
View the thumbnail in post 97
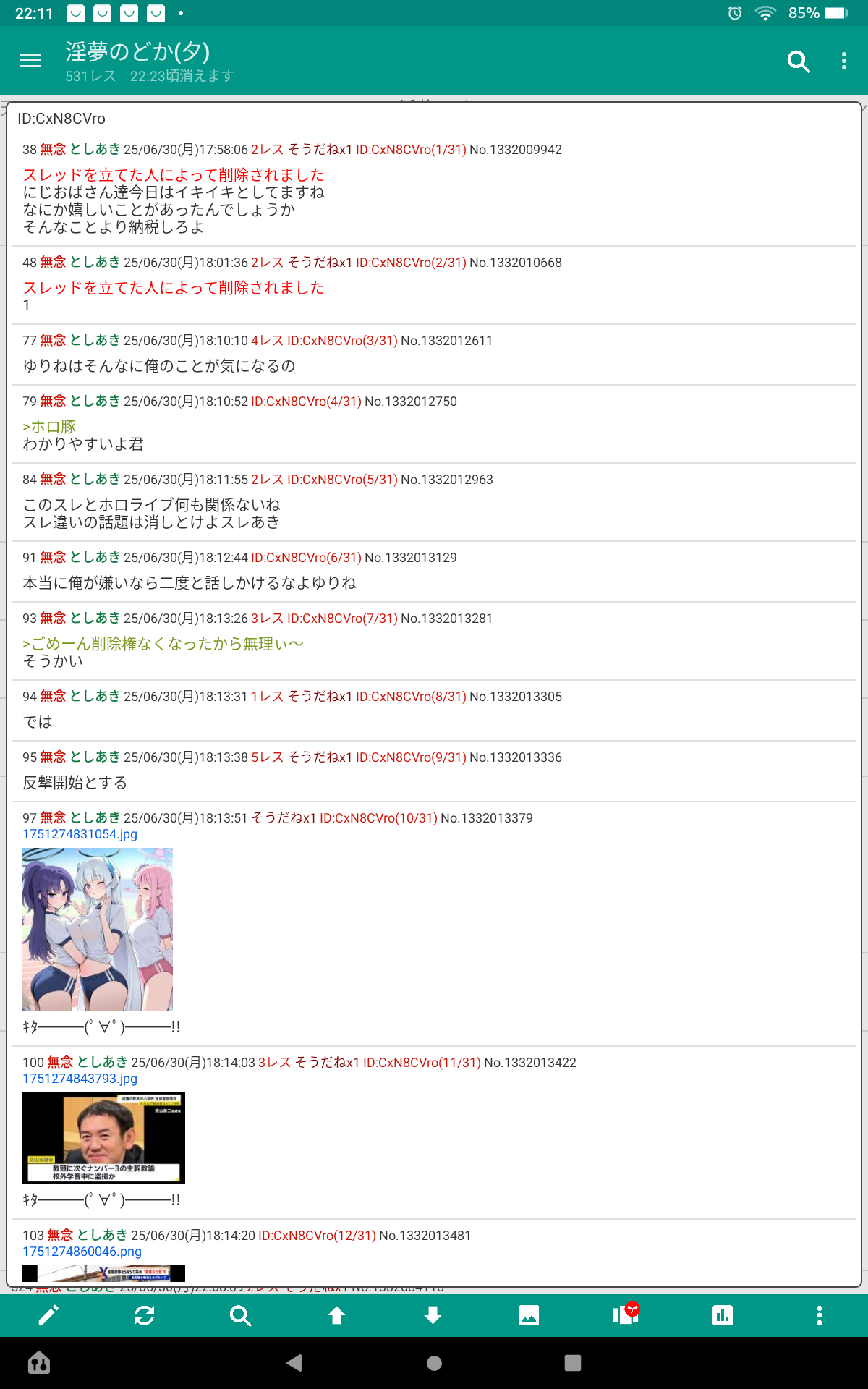coord(98,929)
